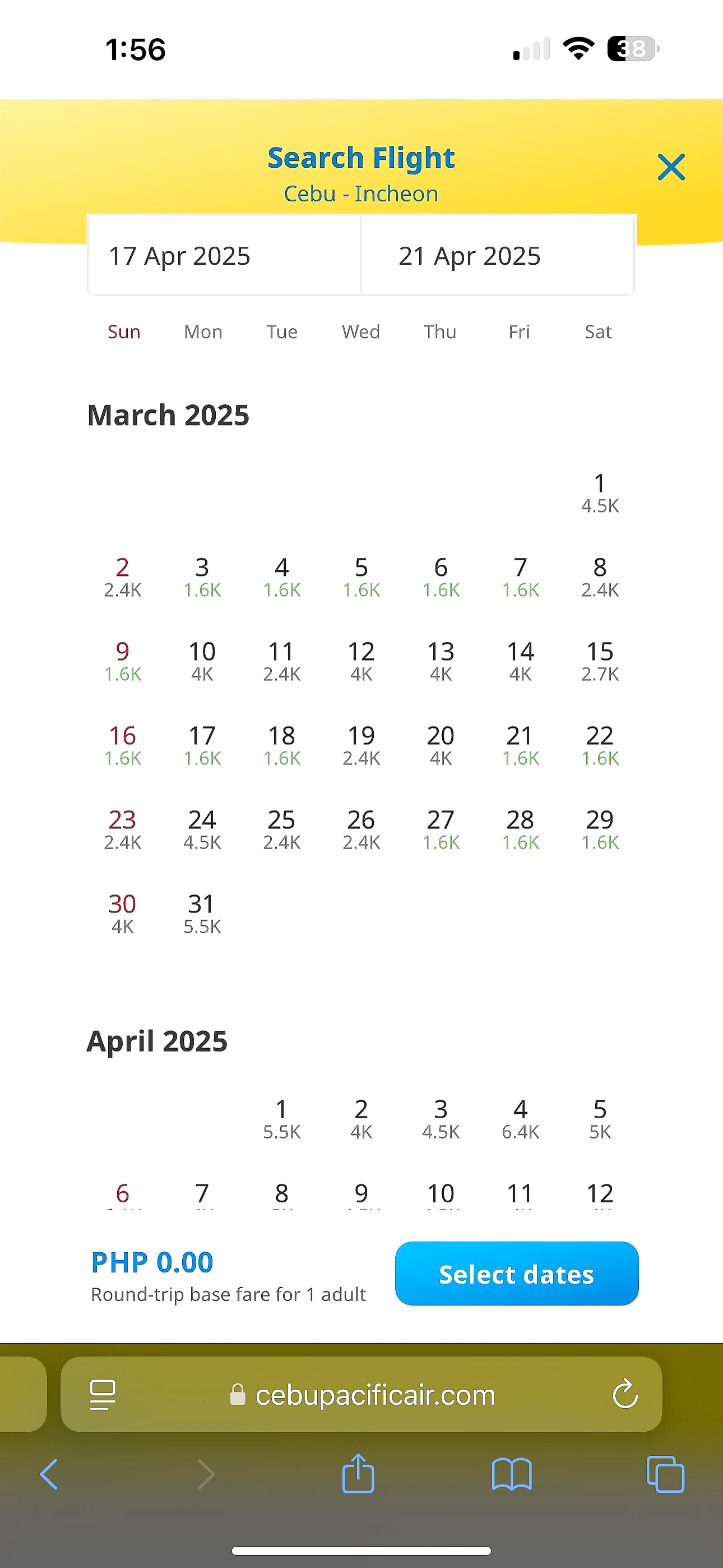Edit the 17 Apr 2025 departure date field
This screenshot has width=723, height=1568.
224,255
